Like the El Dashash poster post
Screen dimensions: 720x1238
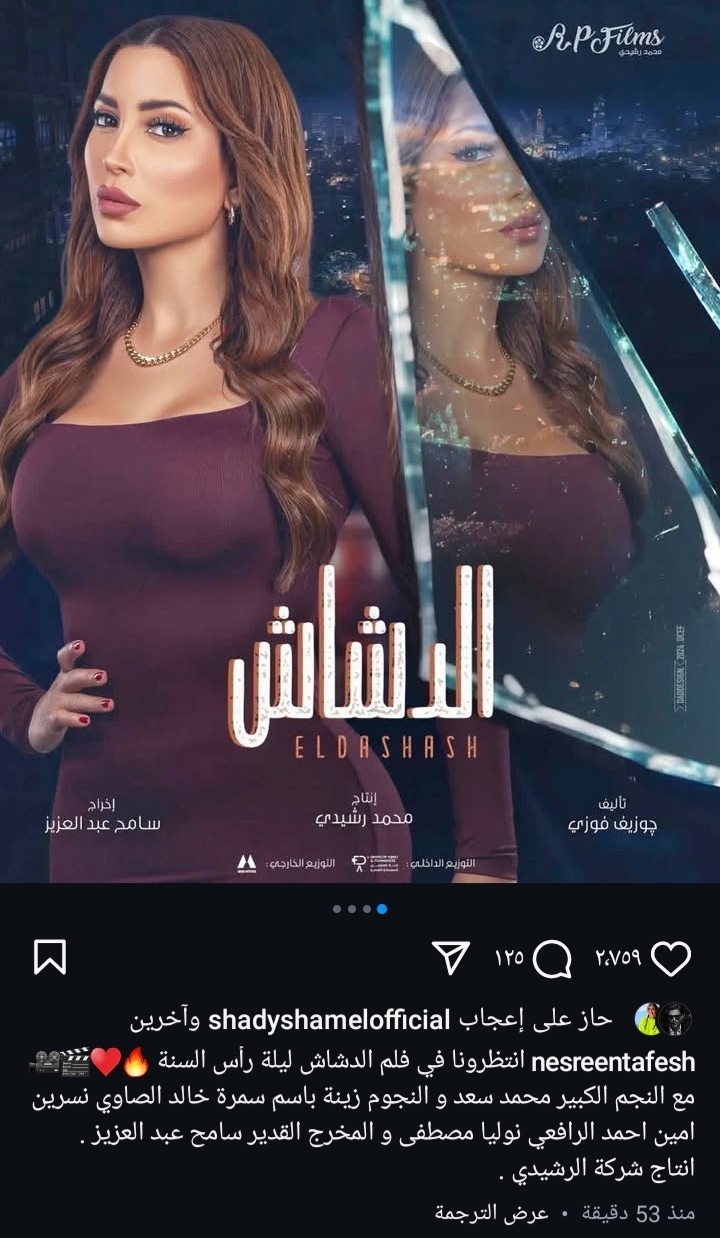(x=670, y=959)
